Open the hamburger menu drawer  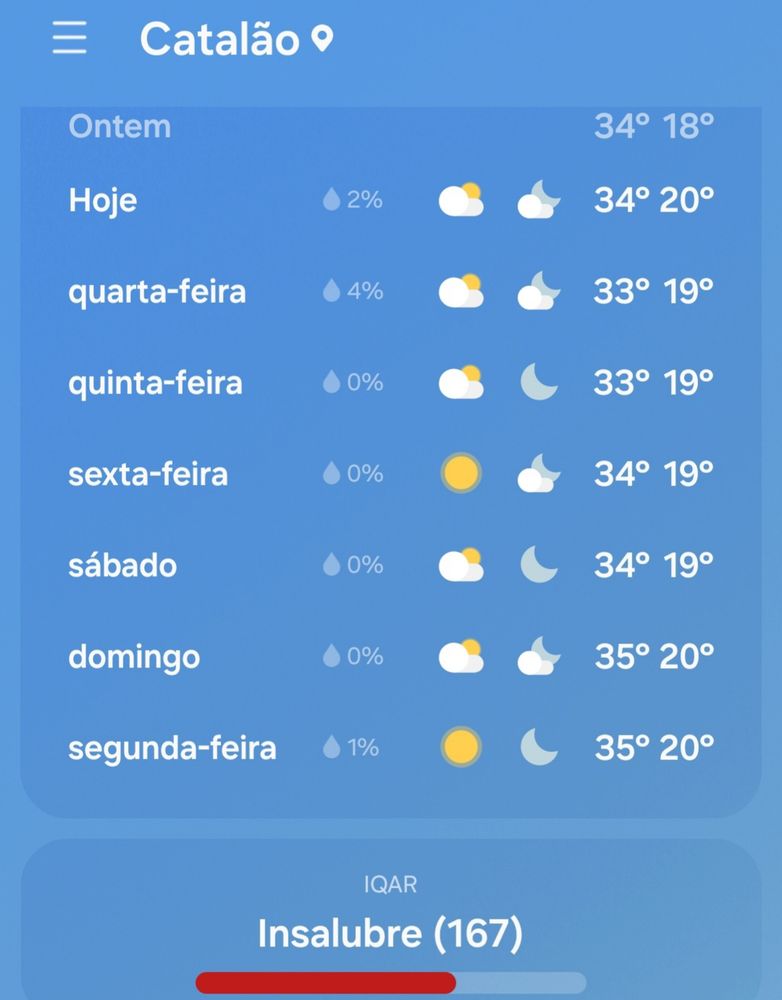[69, 39]
